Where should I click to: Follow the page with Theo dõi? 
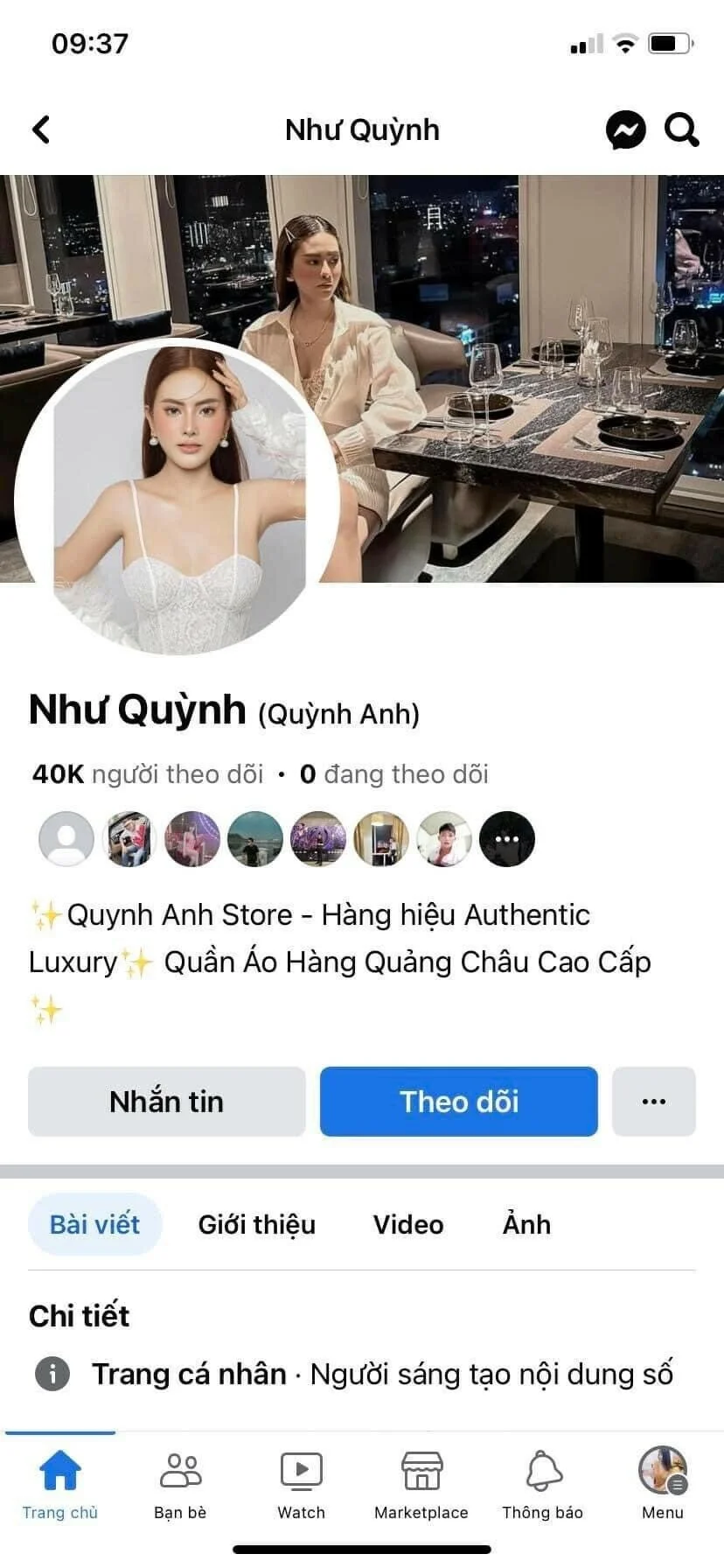tap(458, 1102)
